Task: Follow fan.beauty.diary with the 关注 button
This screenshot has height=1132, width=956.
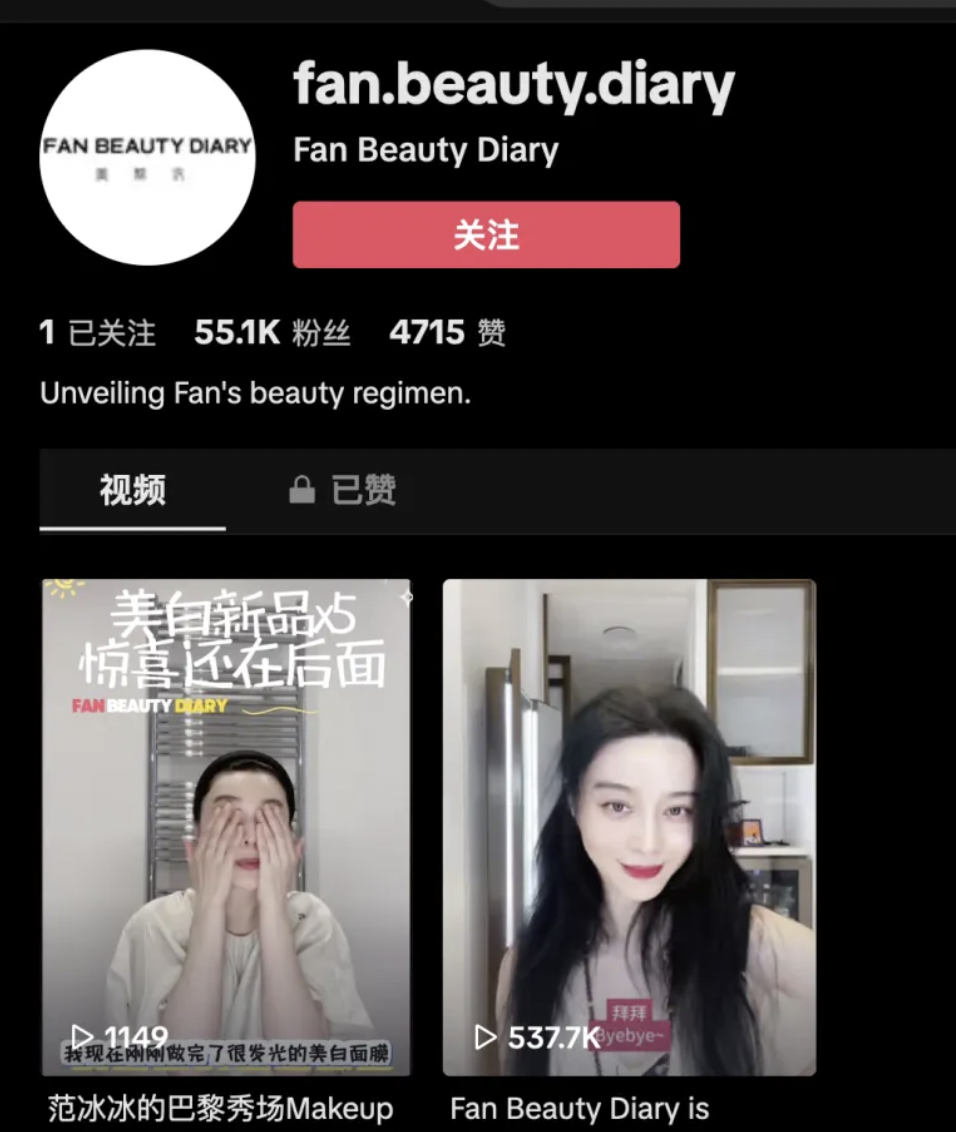Action: point(486,235)
